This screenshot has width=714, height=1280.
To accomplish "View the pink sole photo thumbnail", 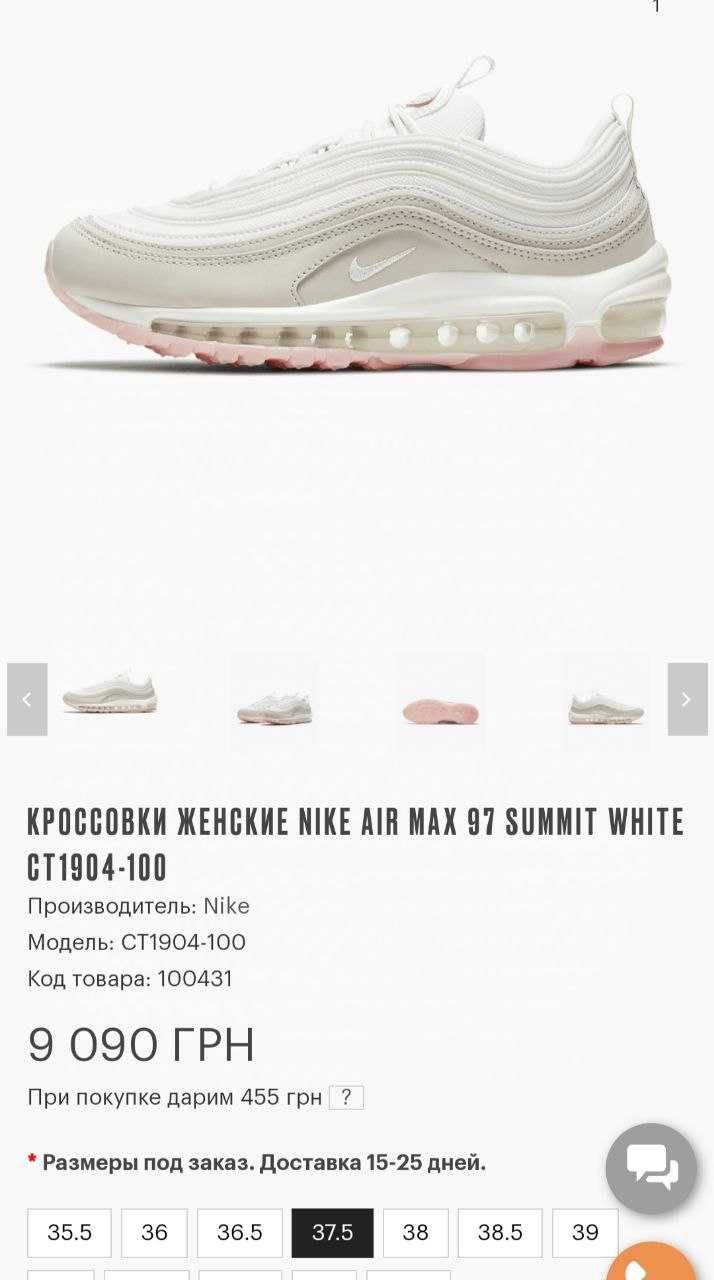I will [440, 701].
